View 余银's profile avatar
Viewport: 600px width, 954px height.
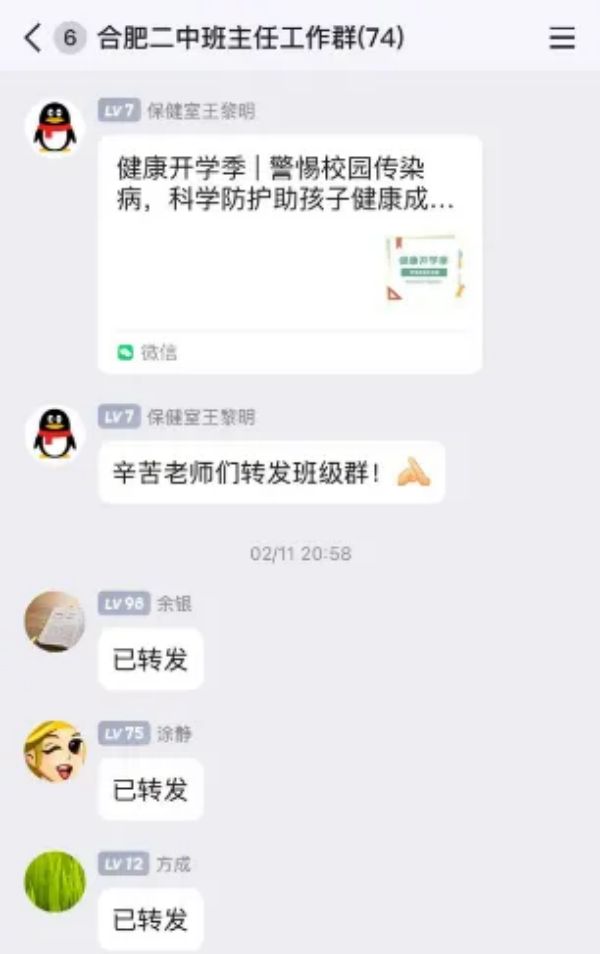pyautogui.click(x=54, y=621)
